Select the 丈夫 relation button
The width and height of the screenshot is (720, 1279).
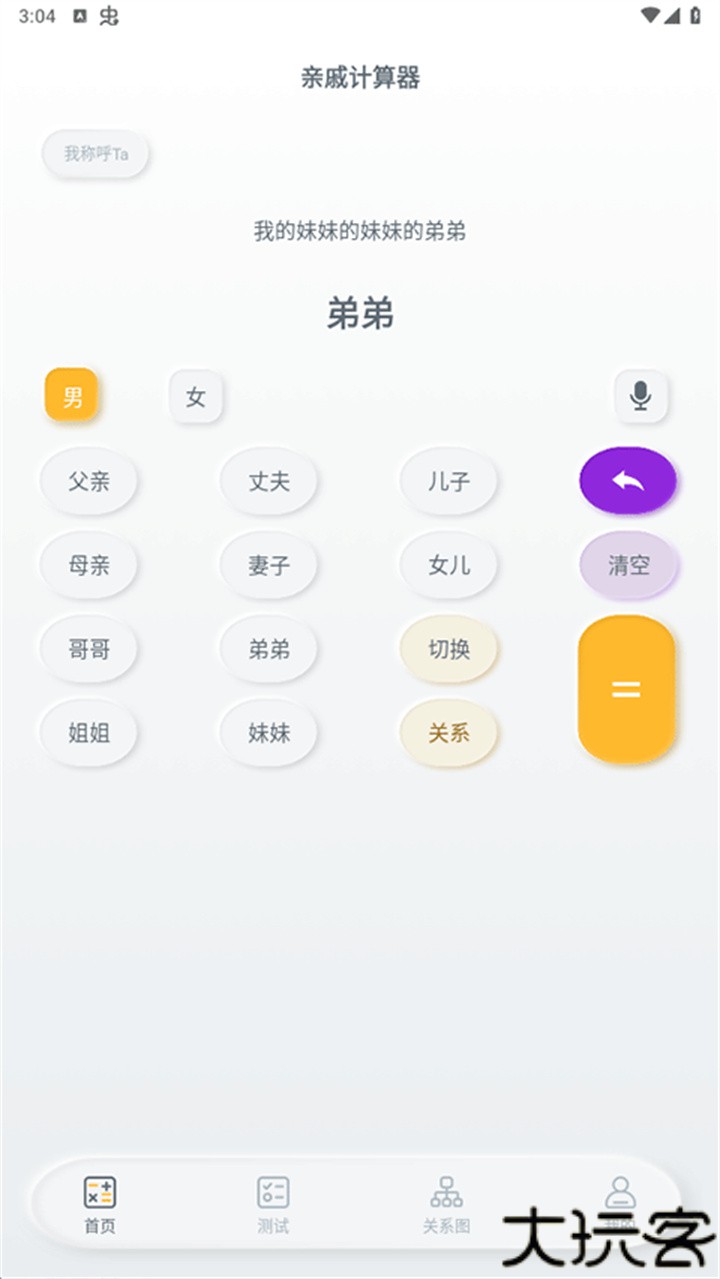[x=268, y=481]
